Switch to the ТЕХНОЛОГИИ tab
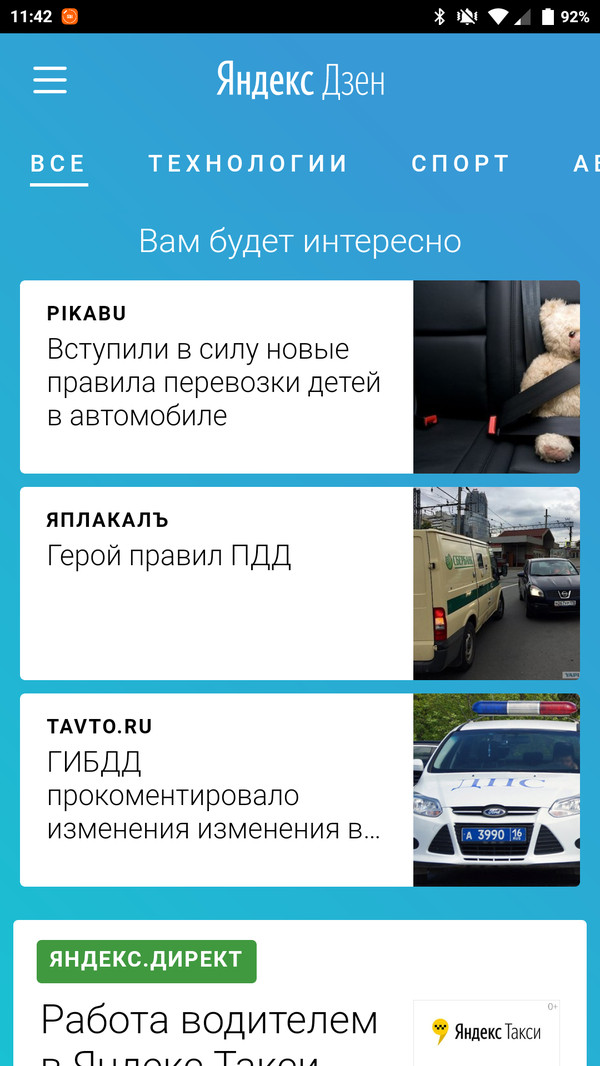The height and width of the screenshot is (1066, 600). pyautogui.click(x=248, y=163)
